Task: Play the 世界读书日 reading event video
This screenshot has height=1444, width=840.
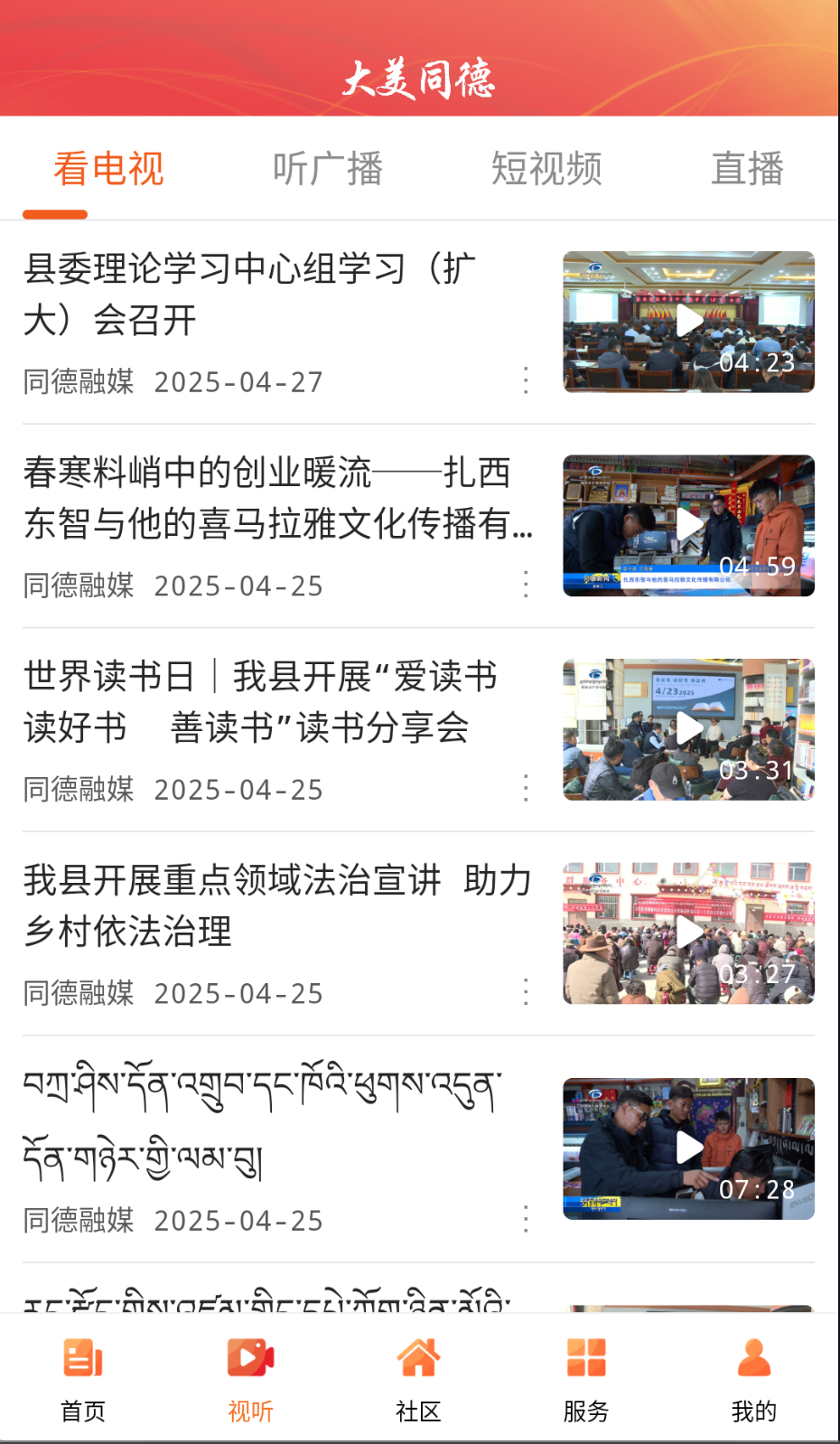Action: pyautogui.click(x=689, y=727)
